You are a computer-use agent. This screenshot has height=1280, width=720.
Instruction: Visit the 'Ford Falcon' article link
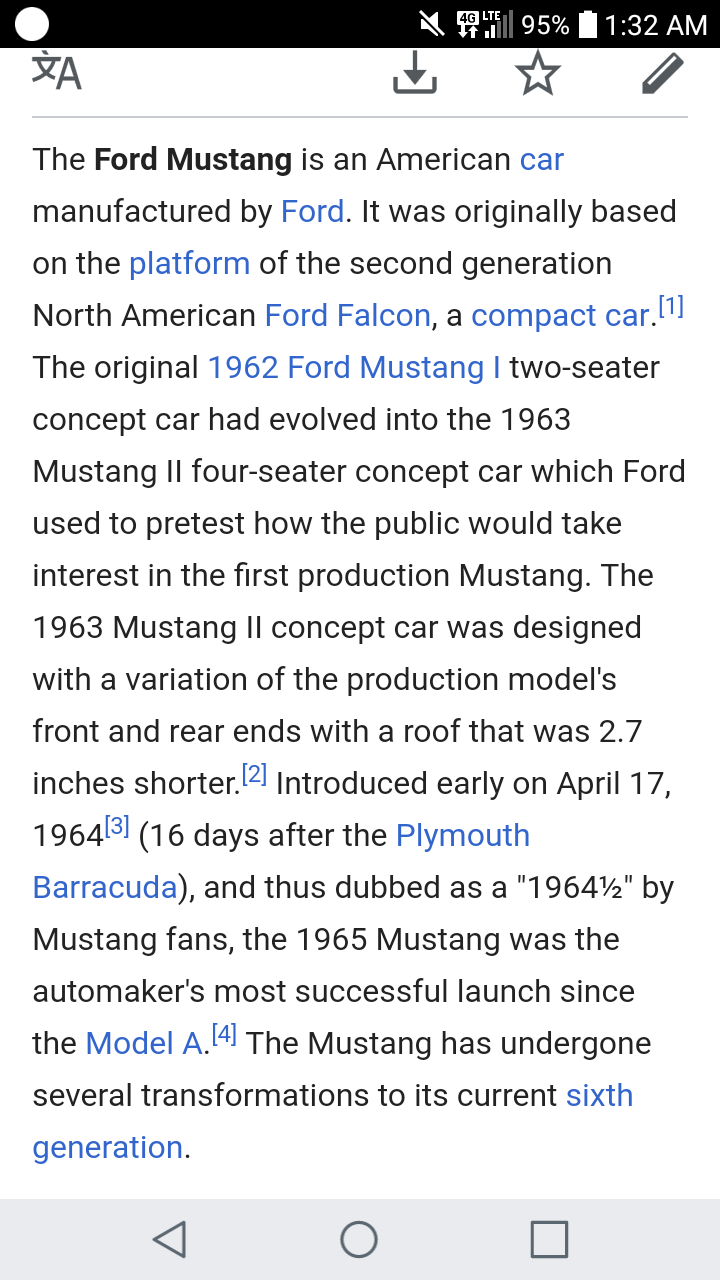point(347,316)
